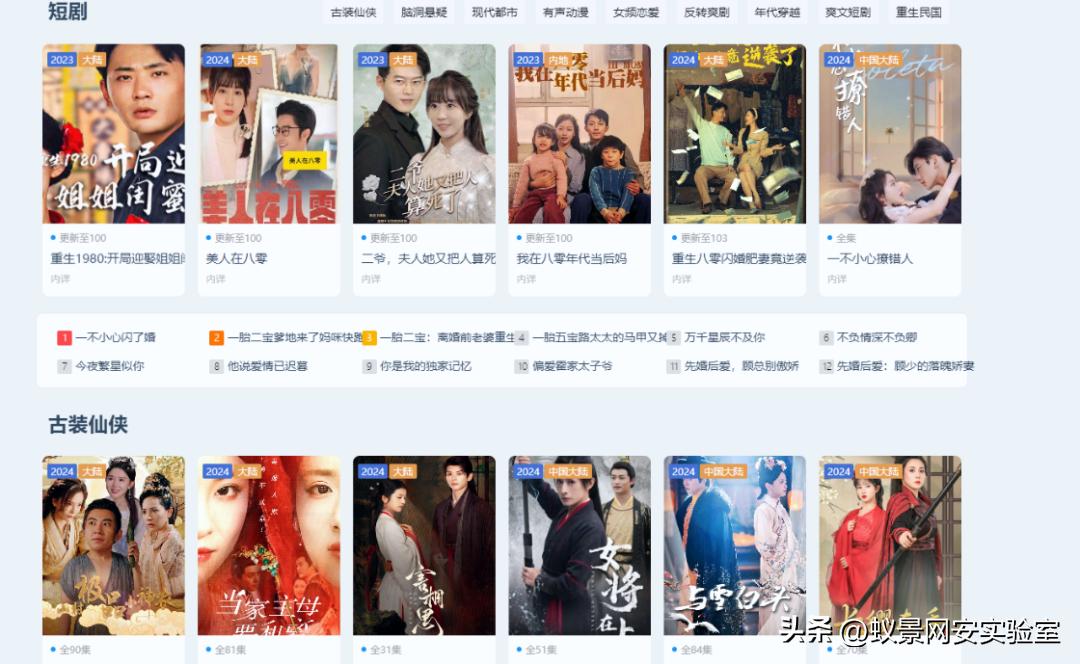This screenshot has width=1080, height=664.
Task: Open ranked item 一不小心闪了婚
Action: (x=115, y=338)
